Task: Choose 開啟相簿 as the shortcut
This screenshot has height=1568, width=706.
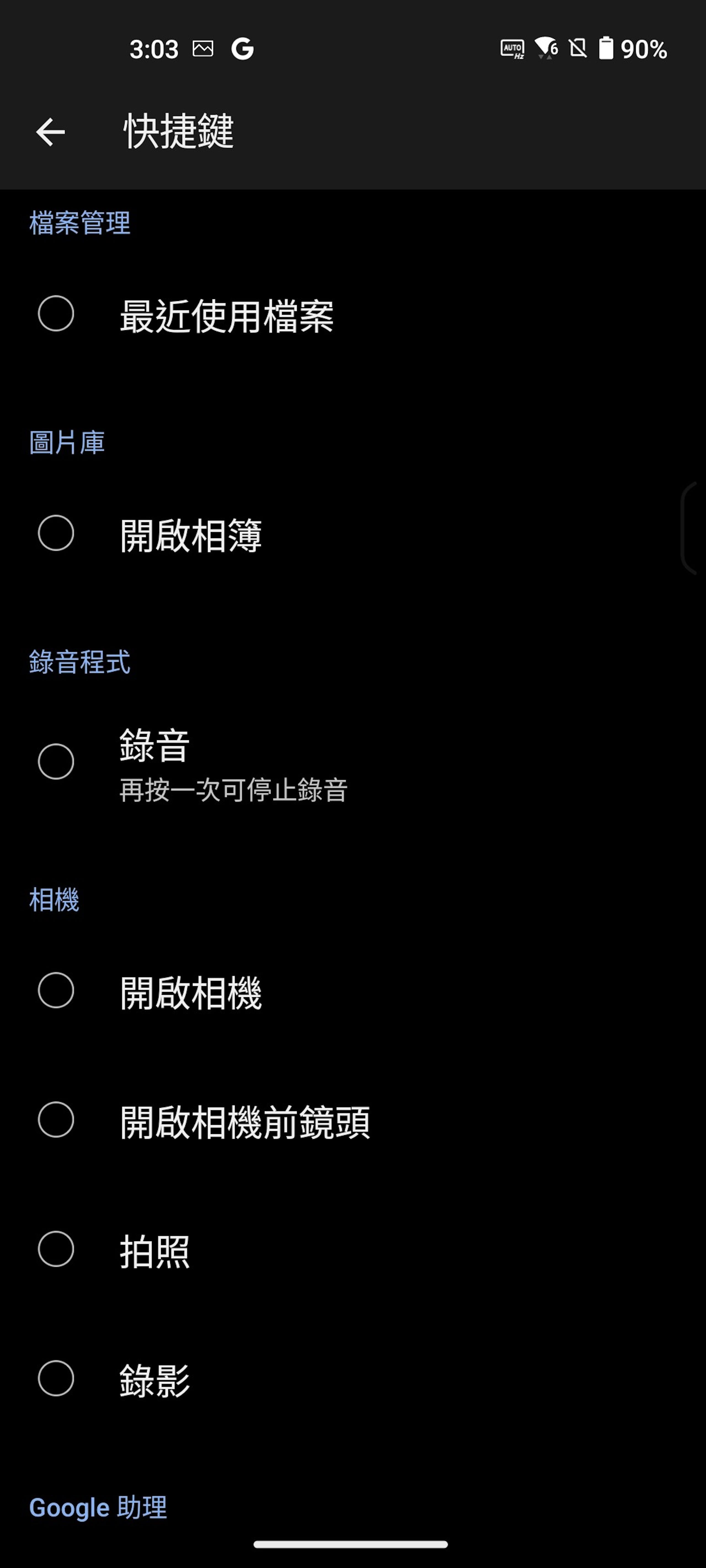Action: point(353,534)
